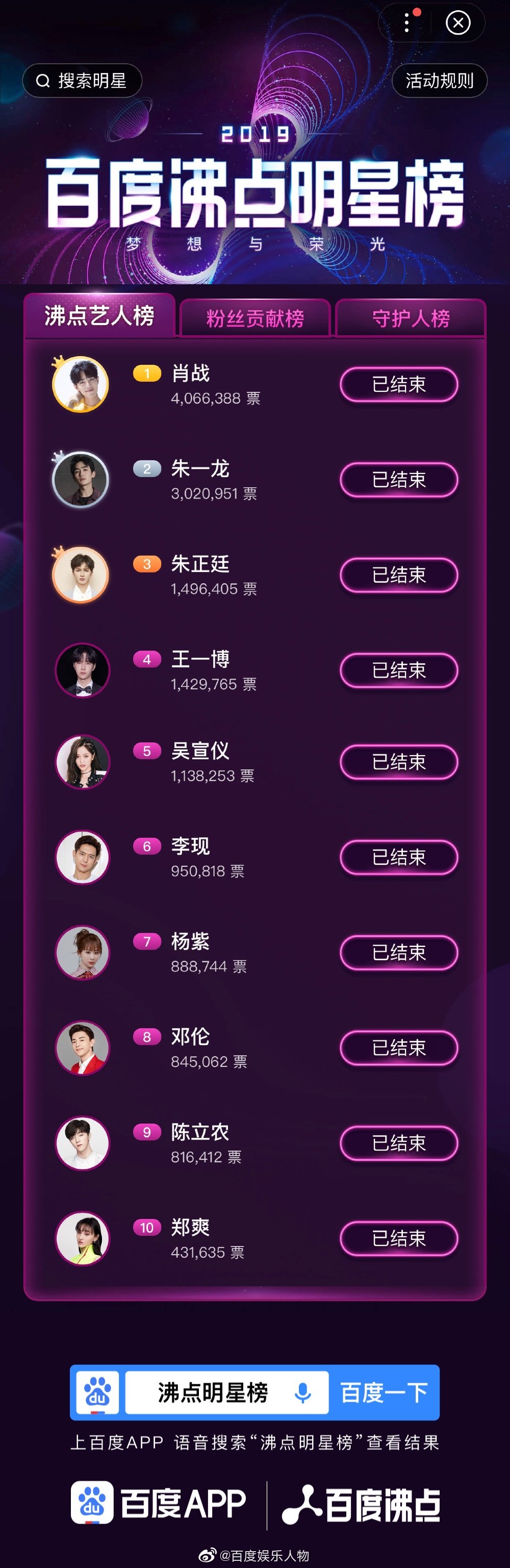Select the 沸点艺人榜 tab
Screen dimensions: 510x1568
99,316
